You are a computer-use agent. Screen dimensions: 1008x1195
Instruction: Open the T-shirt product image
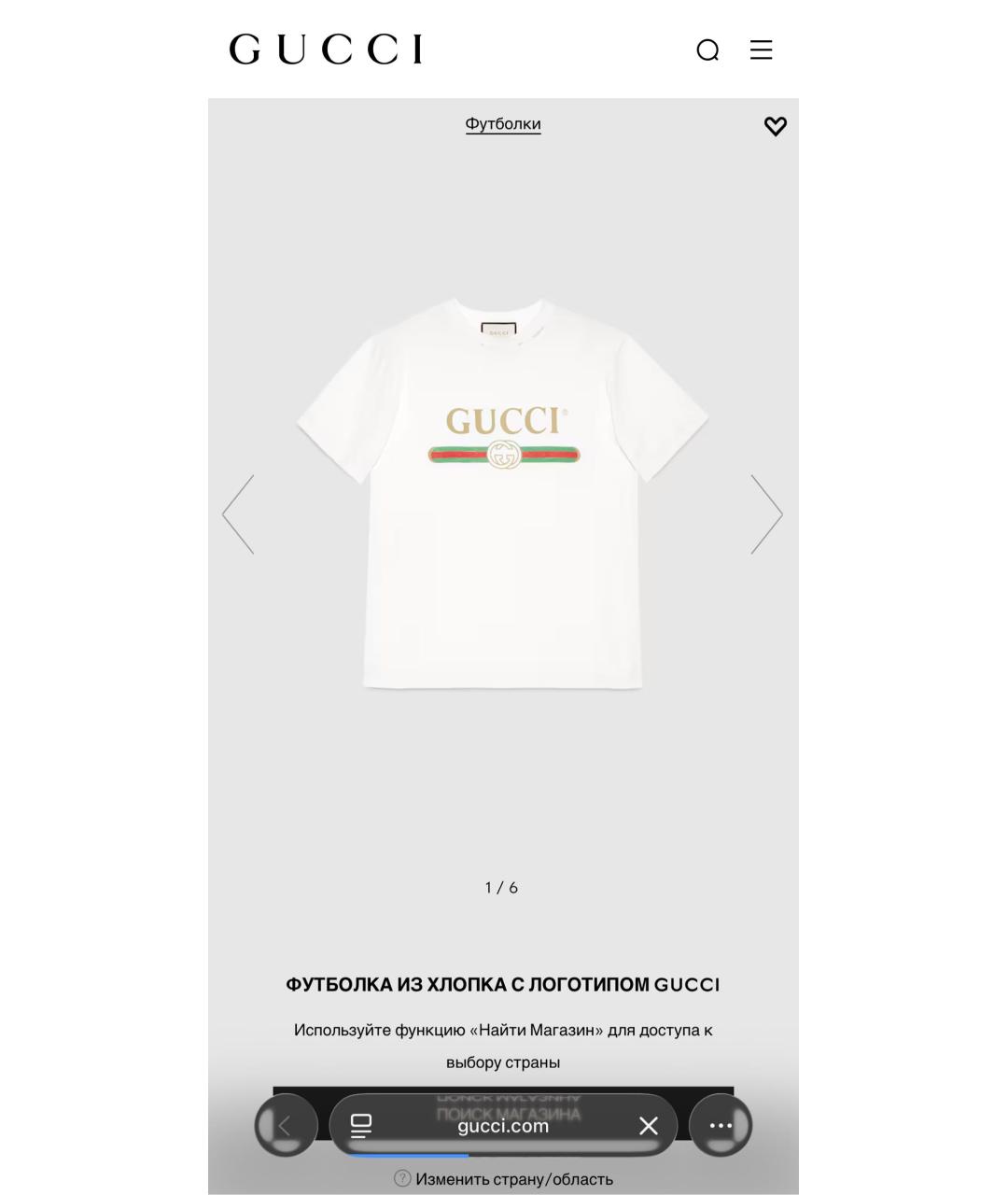tap(502, 495)
